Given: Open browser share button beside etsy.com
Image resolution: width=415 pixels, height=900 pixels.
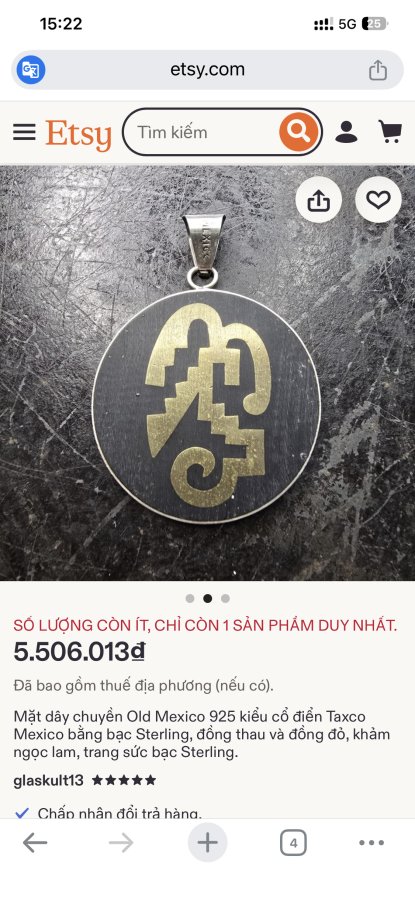Looking at the screenshot, I should click(378, 70).
